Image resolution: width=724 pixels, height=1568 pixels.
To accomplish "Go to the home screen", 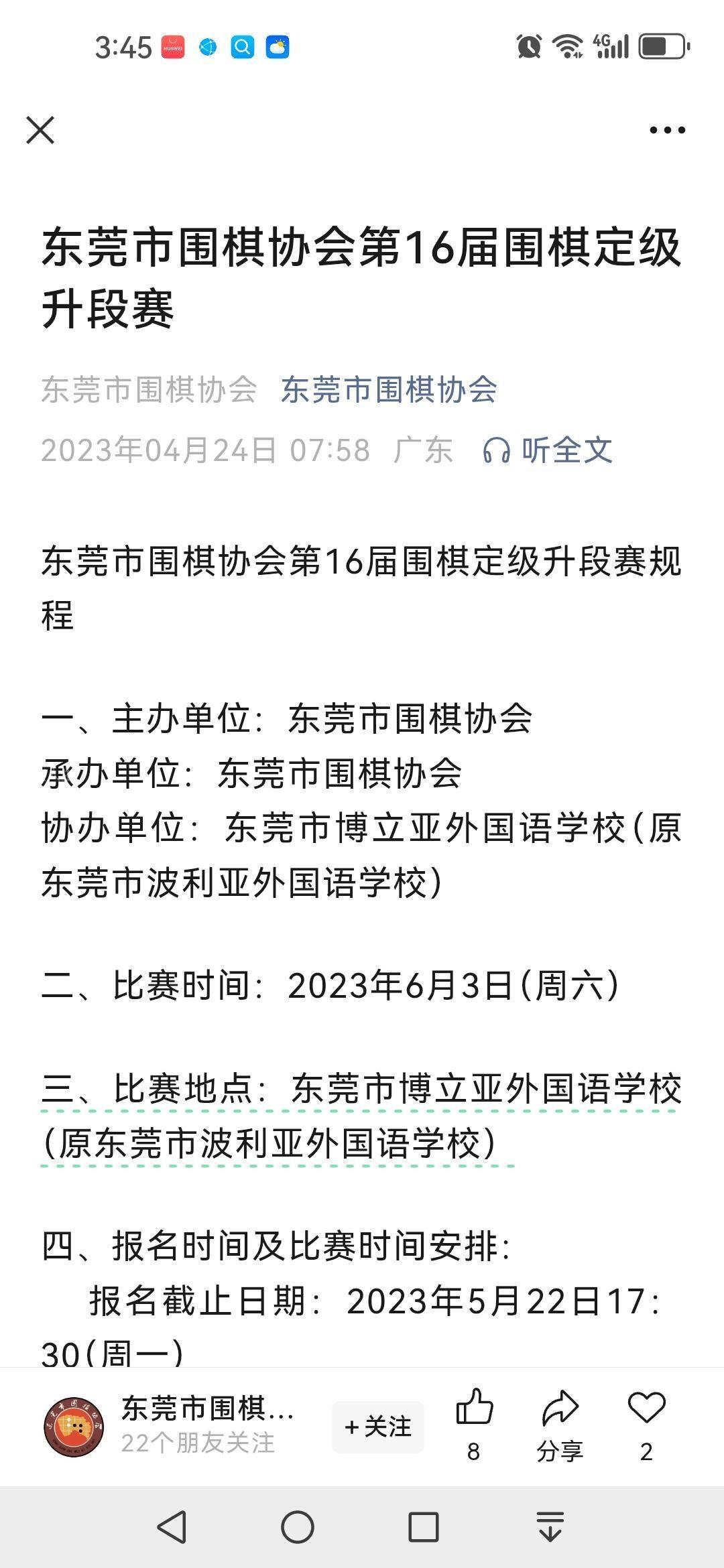I will [x=298, y=1528].
